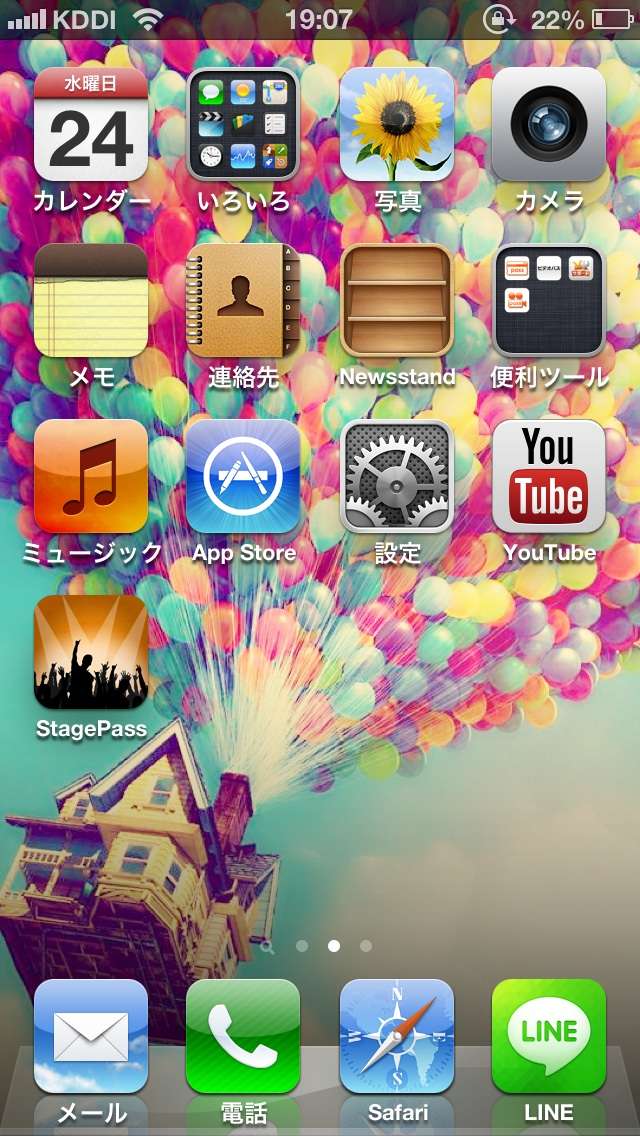Open the 連絡先 contacts app
Viewport: 640px width, 1136px height.
[243, 301]
